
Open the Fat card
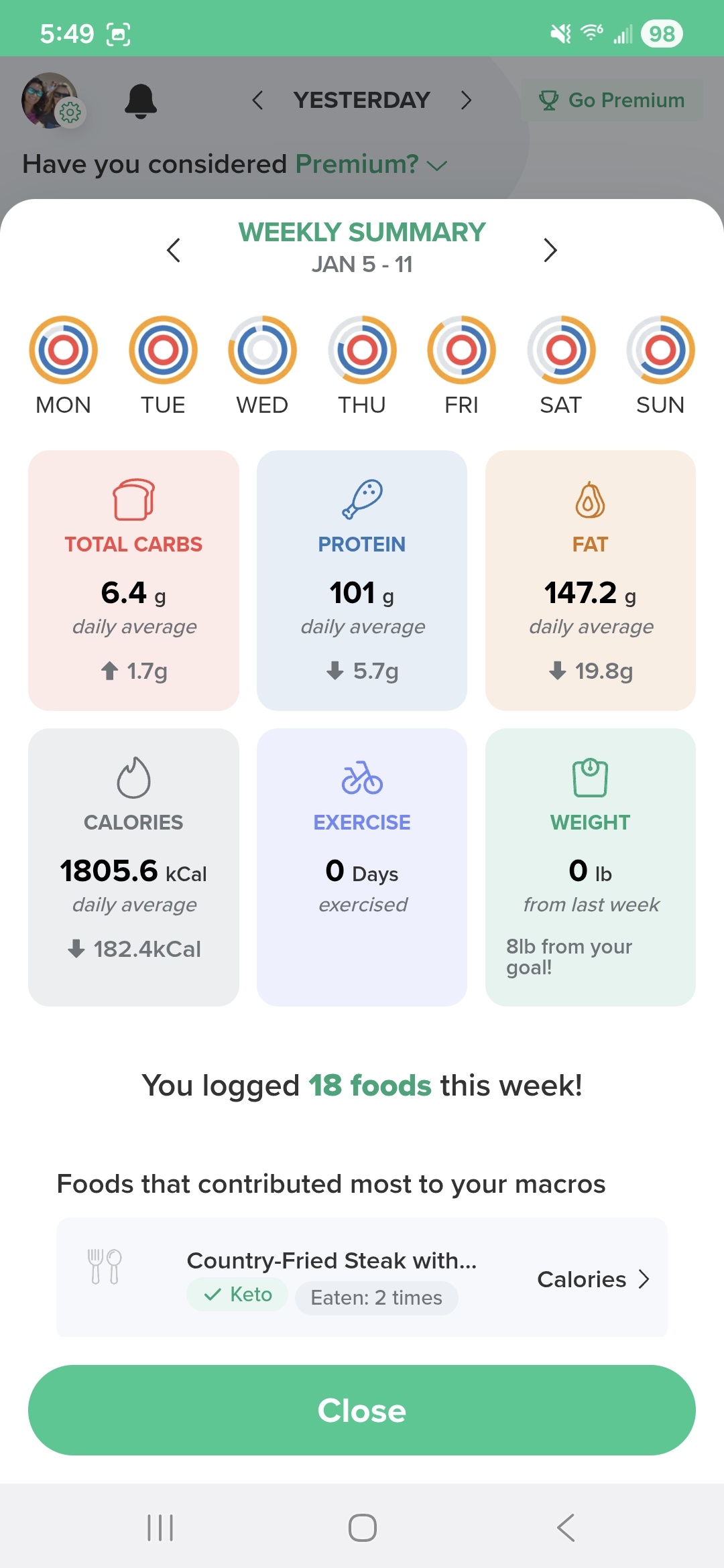[590, 580]
